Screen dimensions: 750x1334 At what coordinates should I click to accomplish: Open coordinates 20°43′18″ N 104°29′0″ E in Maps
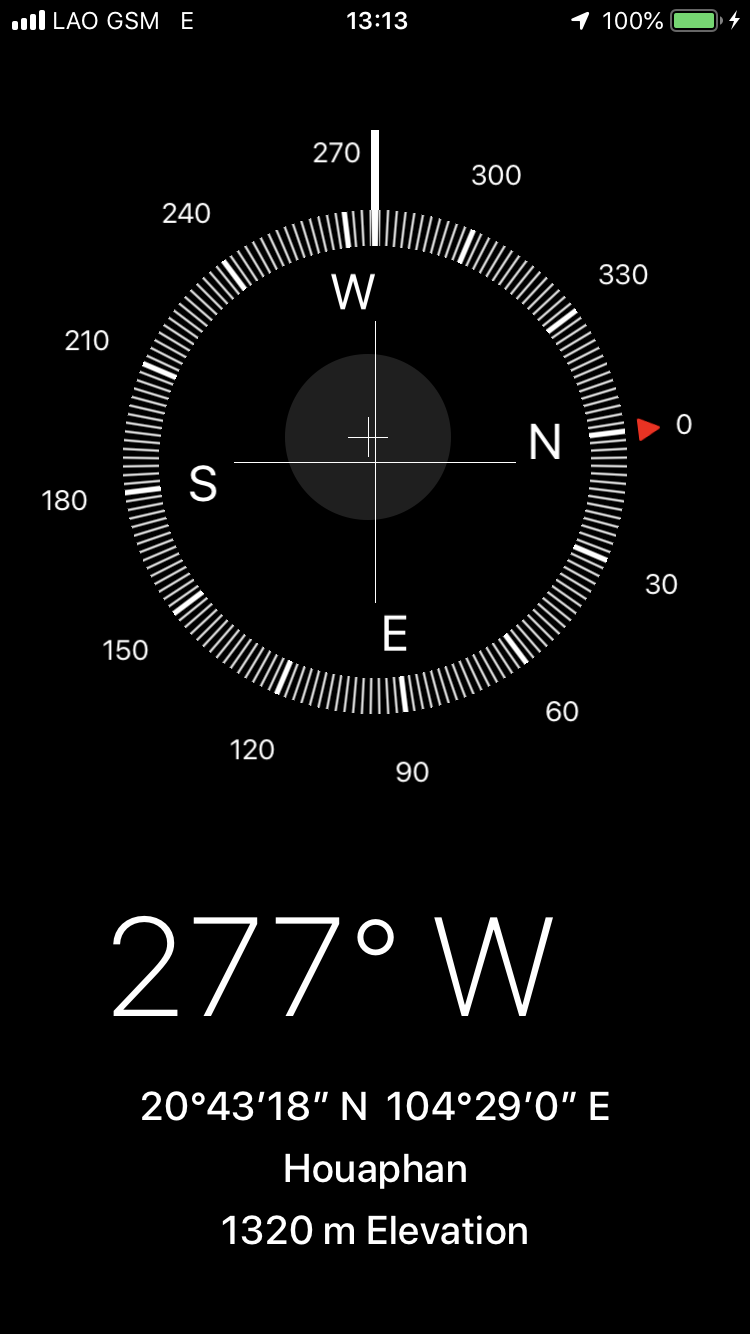375,1107
